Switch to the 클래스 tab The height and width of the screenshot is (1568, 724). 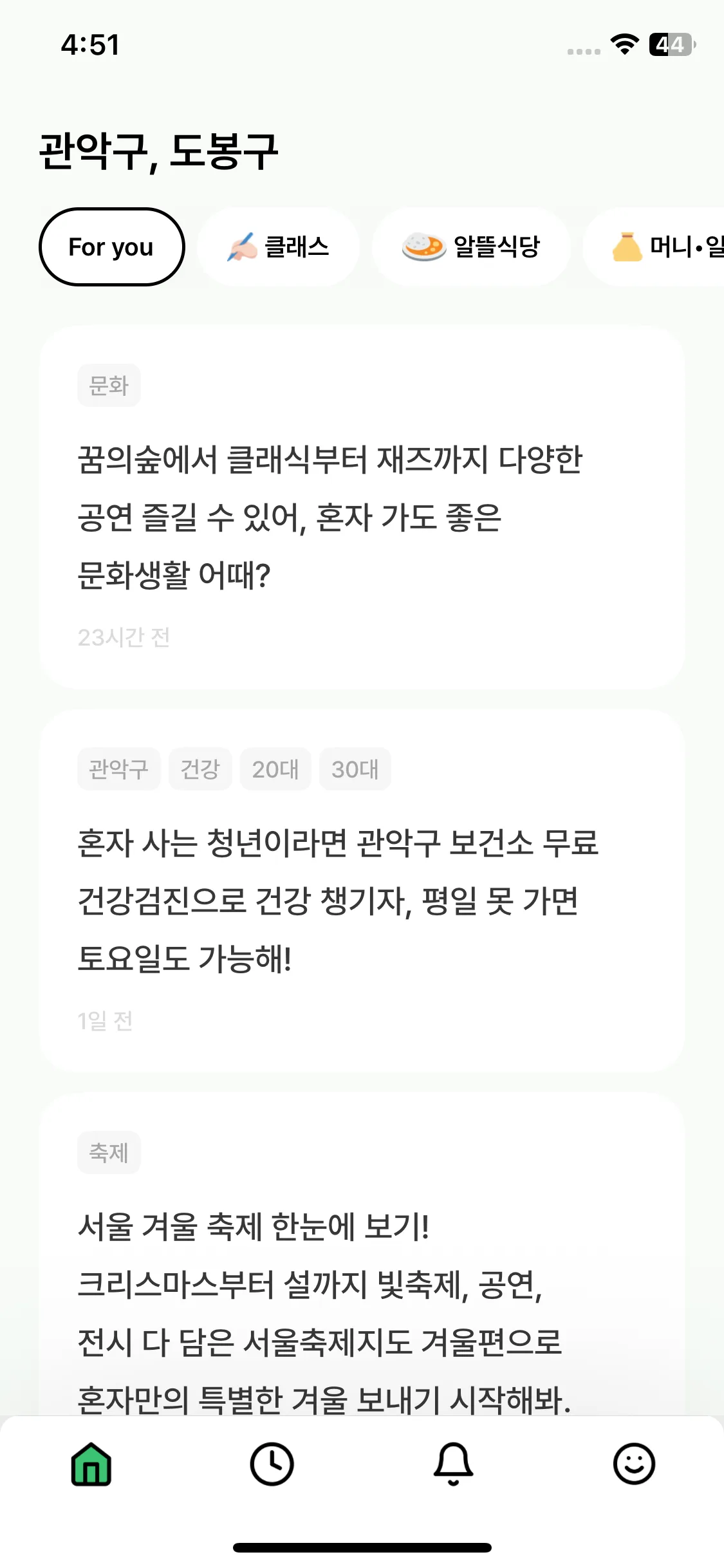point(280,247)
